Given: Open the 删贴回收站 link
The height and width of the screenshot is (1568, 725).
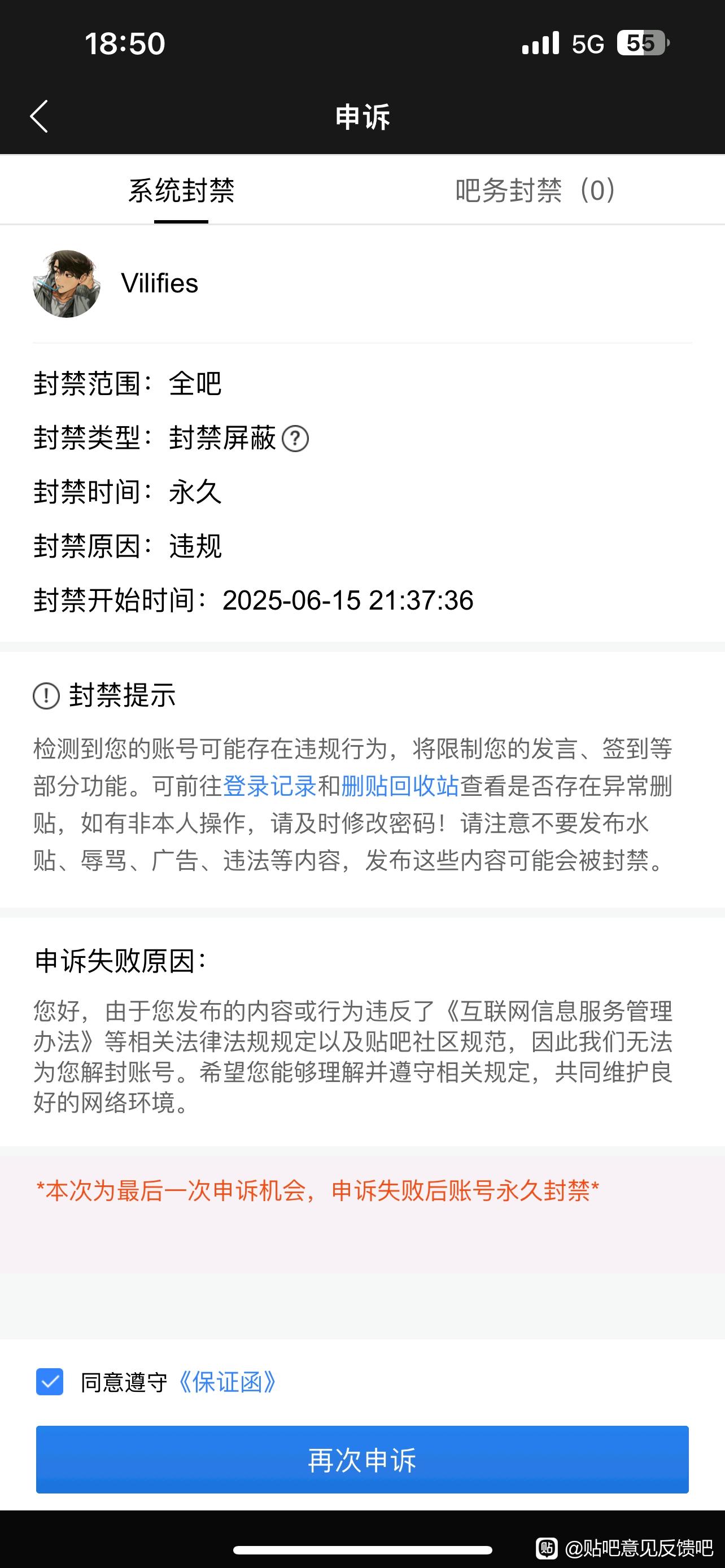Looking at the screenshot, I should (x=399, y=786).
